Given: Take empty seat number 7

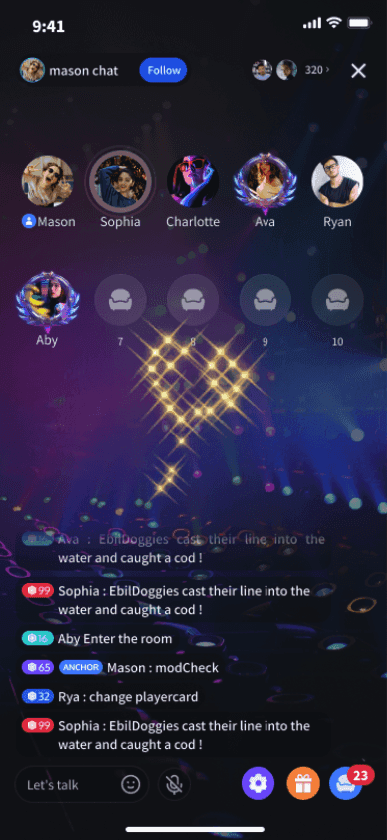Looking at the screenshot, I should (x=120, y=300).
